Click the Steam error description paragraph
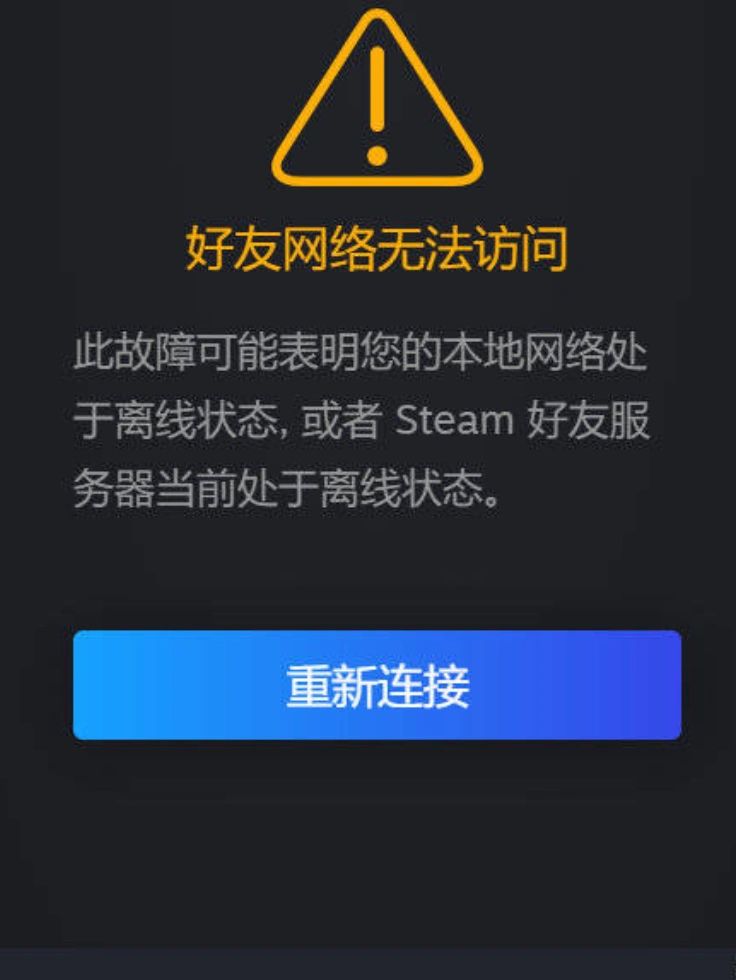This screenshot has width=736, height=980. click(368, 418)
